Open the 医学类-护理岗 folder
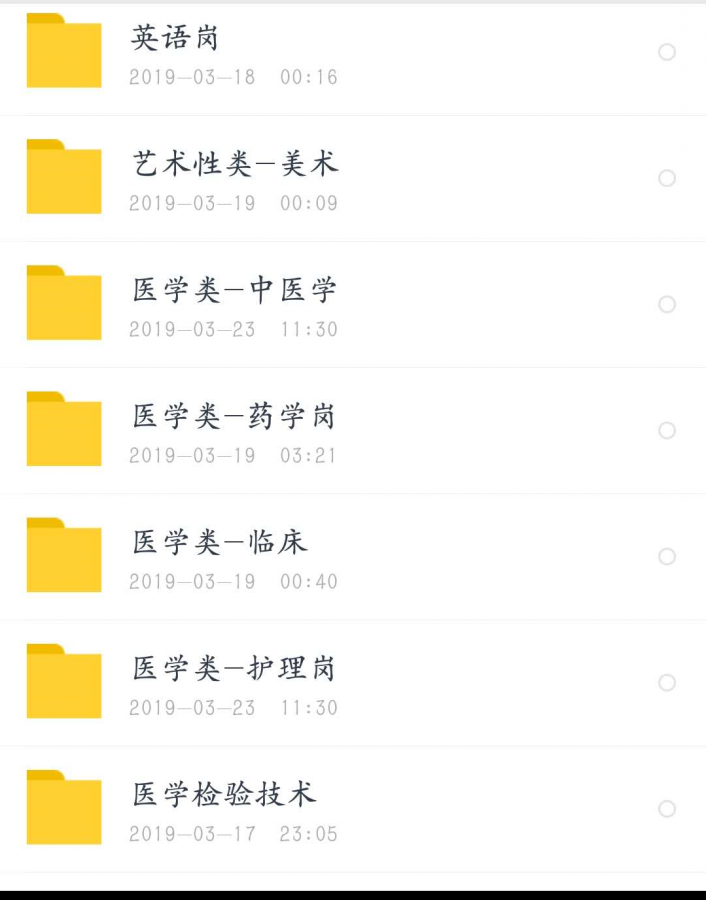Screen dimensions: 706x900 234,668
